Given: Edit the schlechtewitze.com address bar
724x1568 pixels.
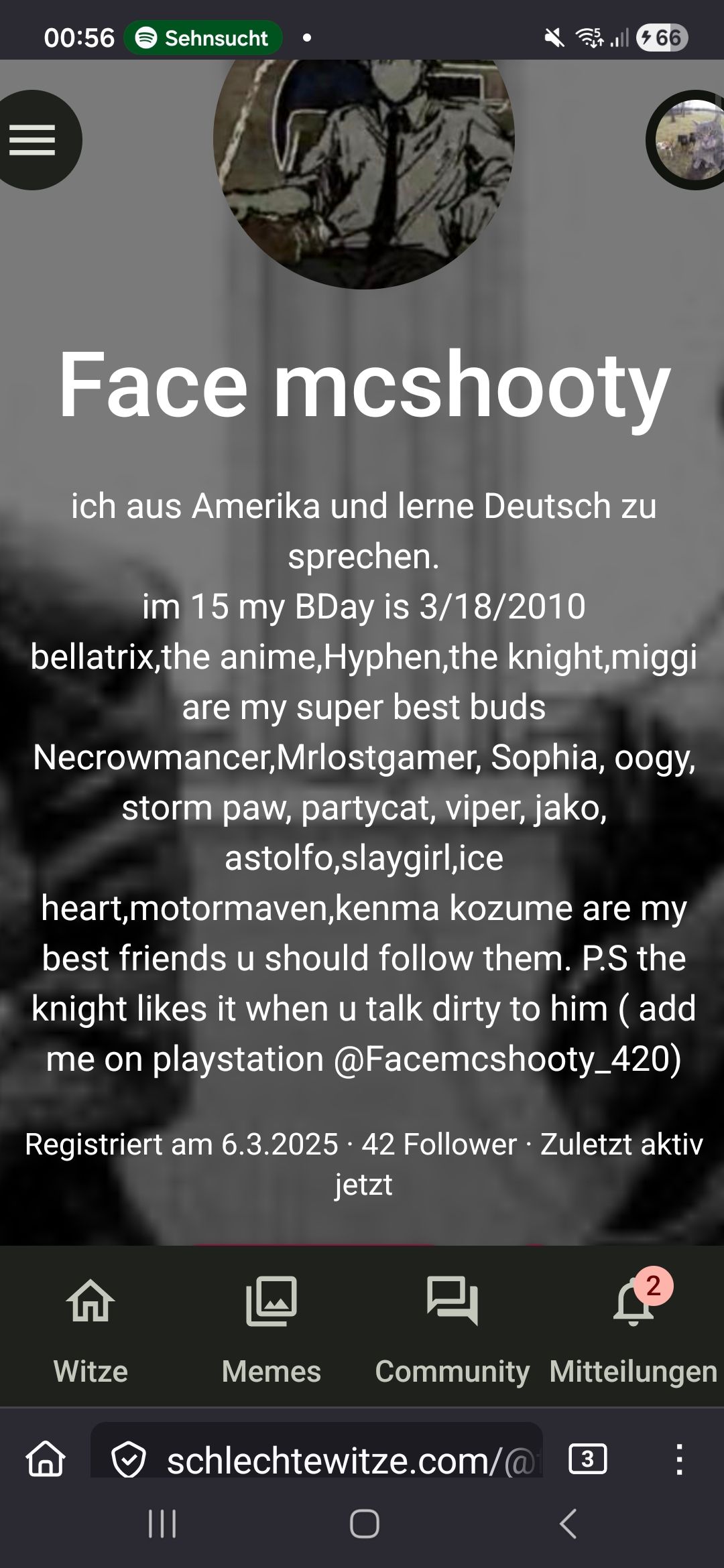Looking at the screenshot, I should 335,1459.
